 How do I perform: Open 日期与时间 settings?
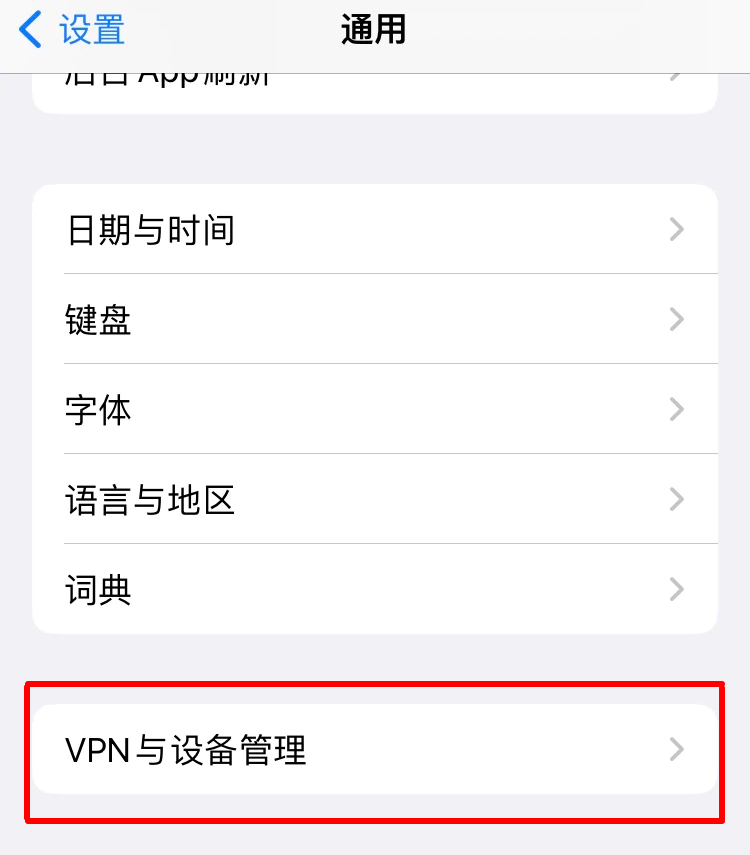pyautogui.click(x=374, y=230)
